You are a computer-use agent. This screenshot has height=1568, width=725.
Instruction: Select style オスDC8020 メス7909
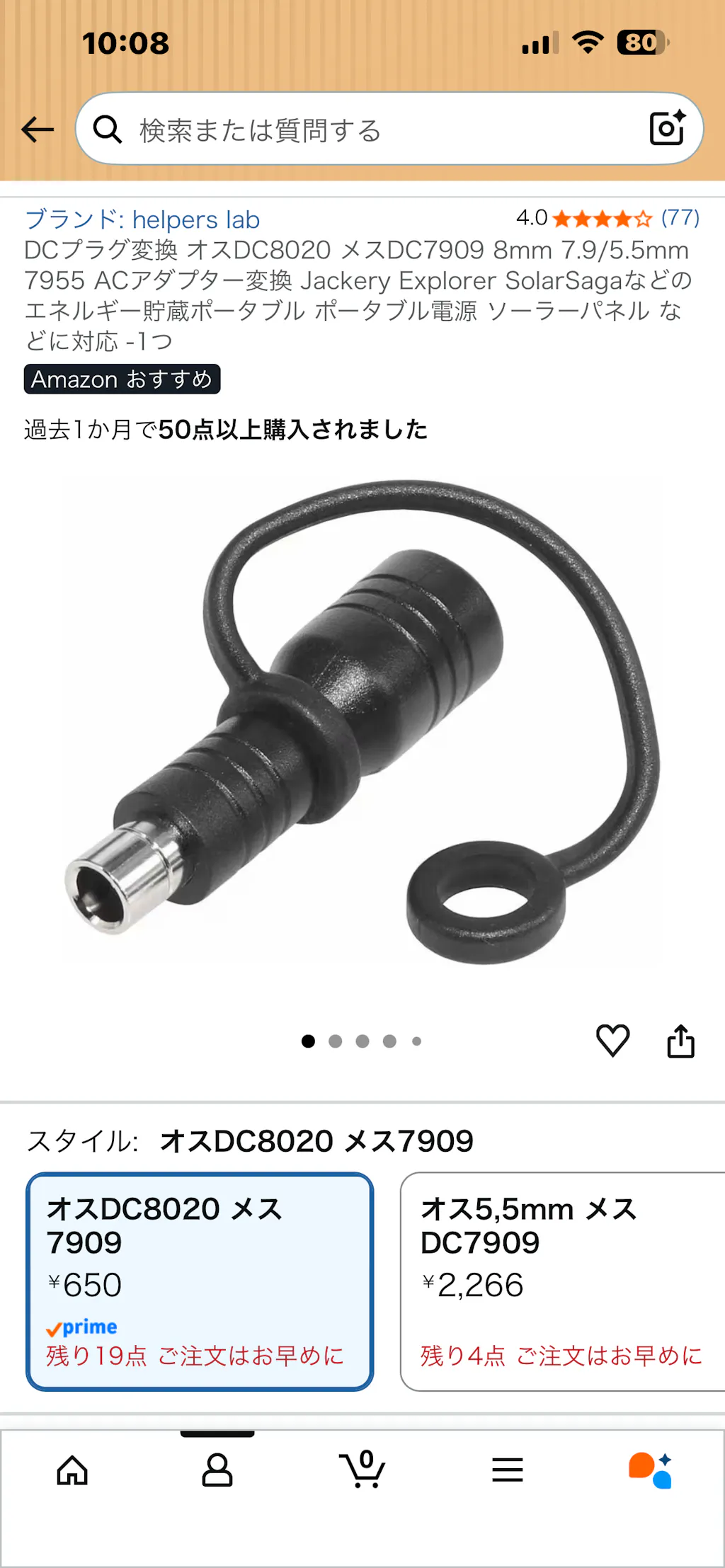click(200, 1281)
